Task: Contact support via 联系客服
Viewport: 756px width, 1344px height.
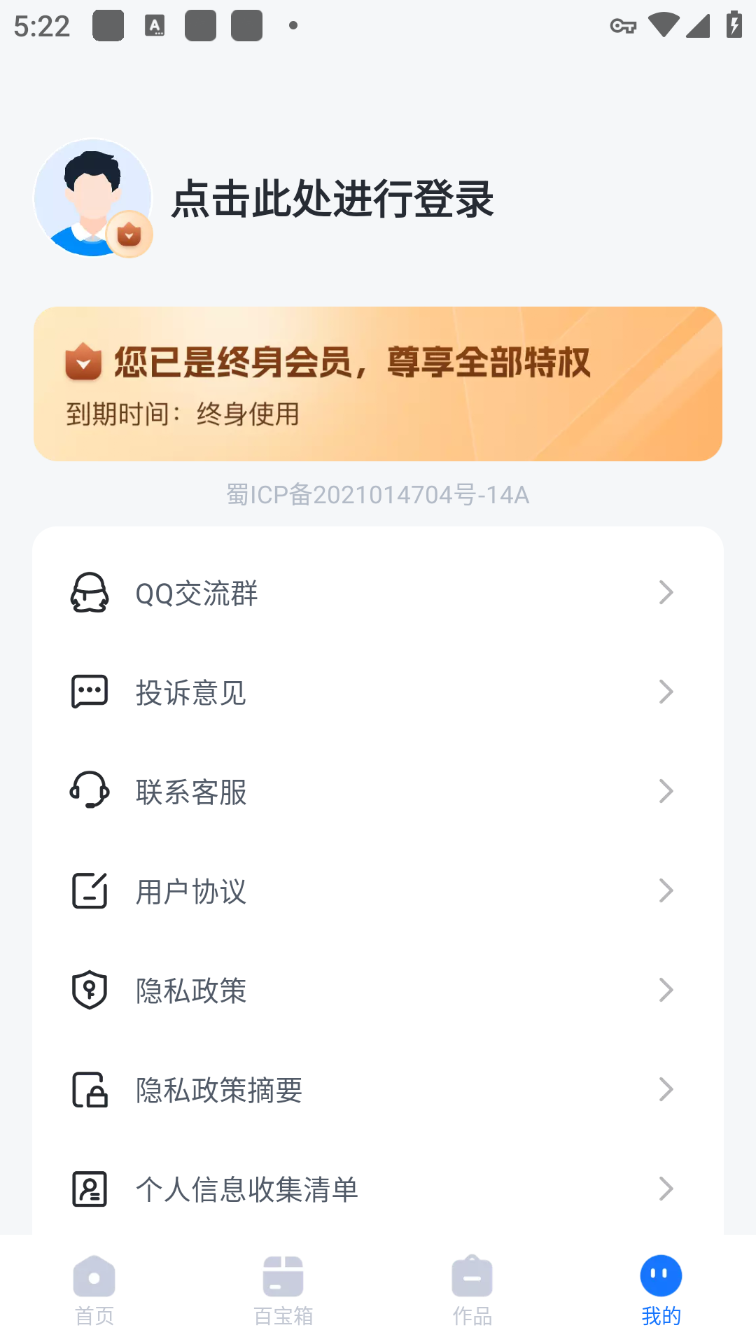Action: (378, 791)
